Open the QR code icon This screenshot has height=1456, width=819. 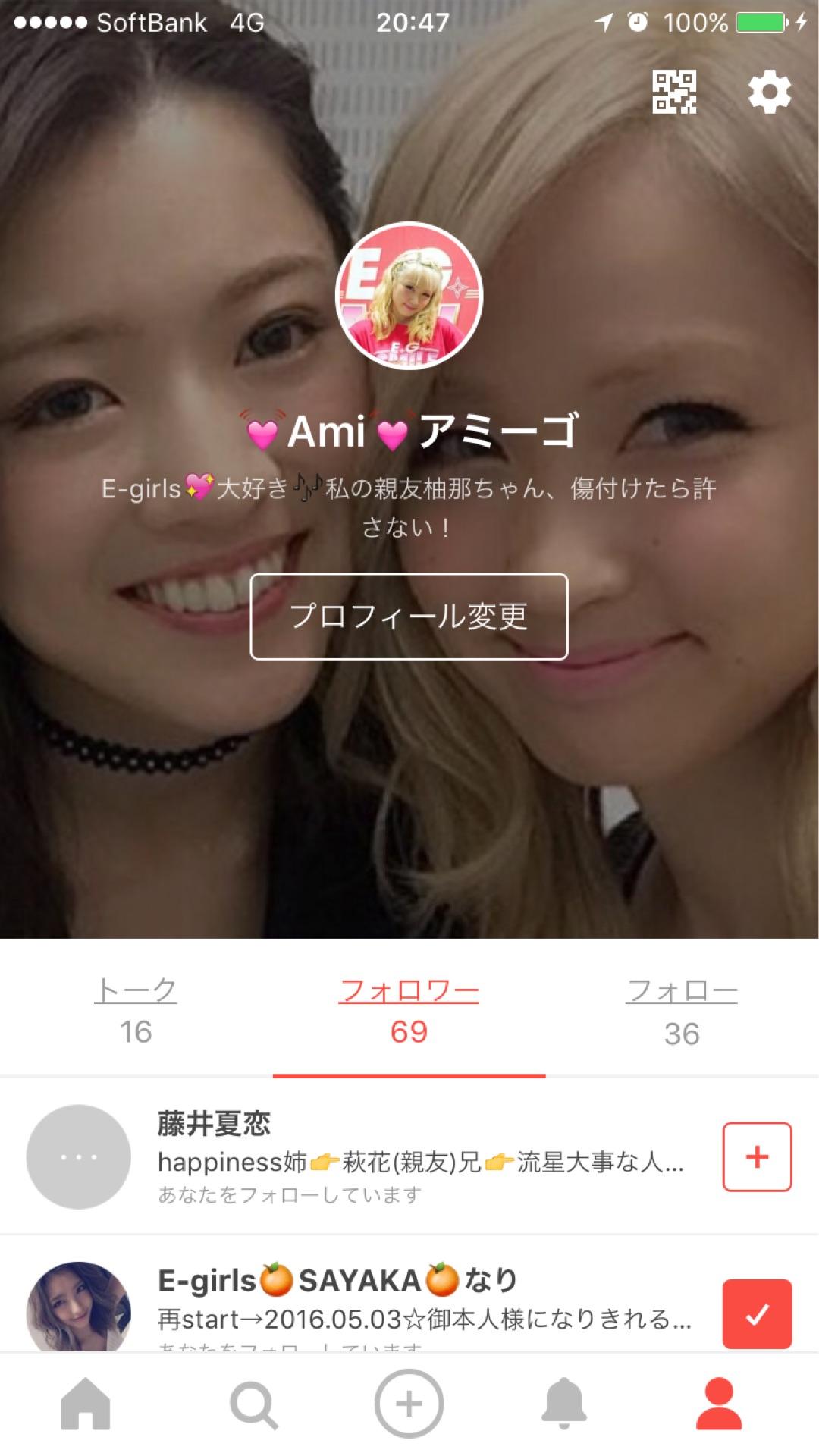[x=673, y=92]
